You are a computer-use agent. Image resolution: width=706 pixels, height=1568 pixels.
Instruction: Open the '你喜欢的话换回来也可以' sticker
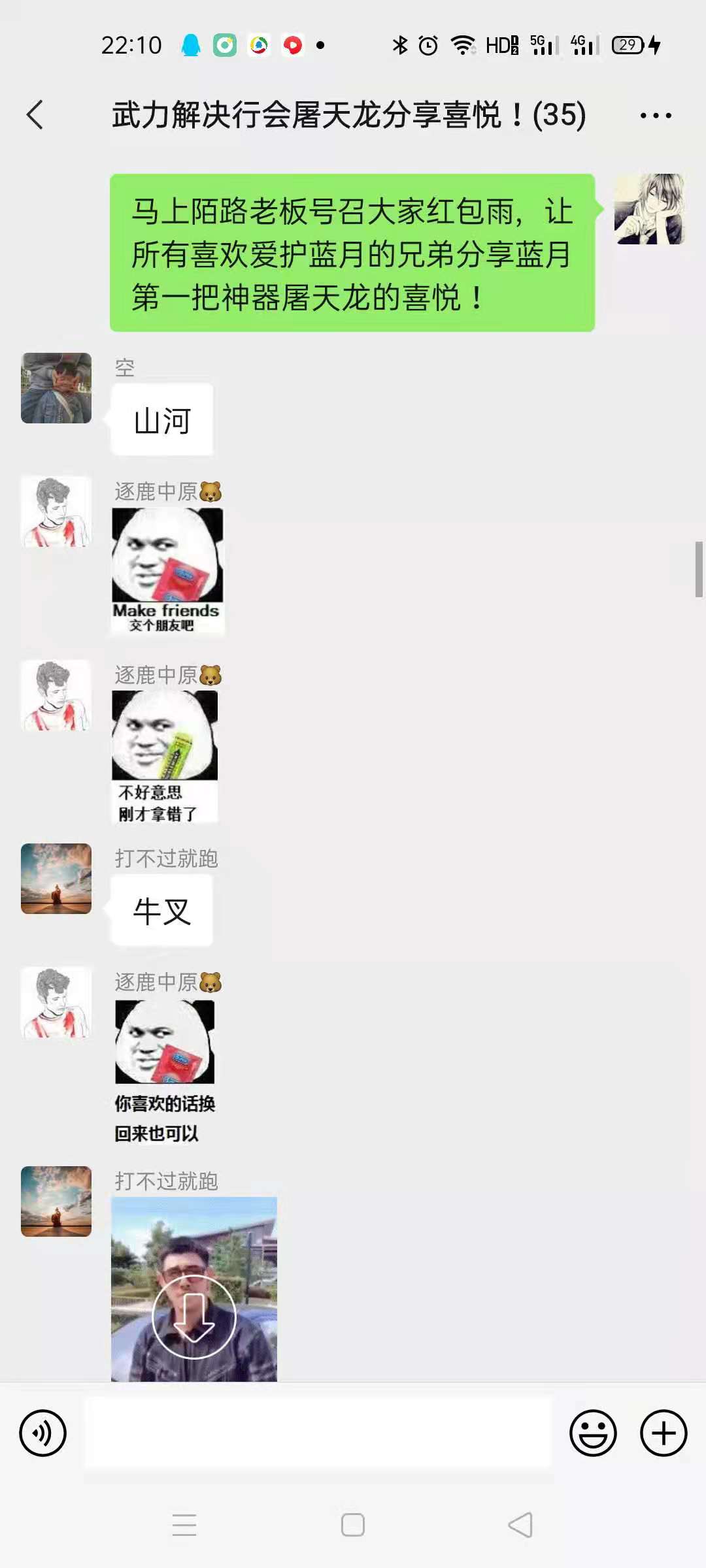pyautogui.click(x=165, y=1071)
